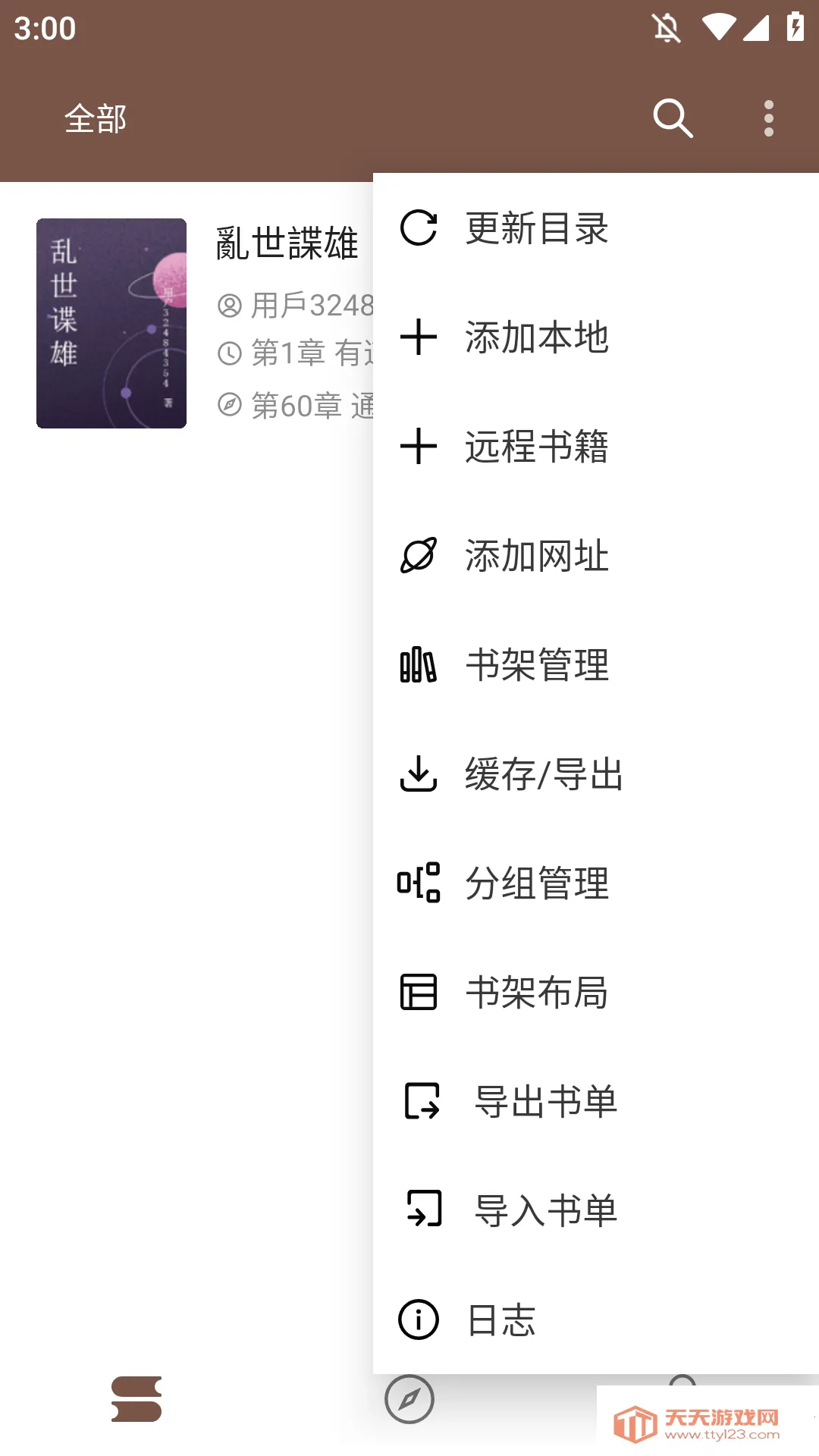Open the 日志 log viewer

(x=503, y=1322)
